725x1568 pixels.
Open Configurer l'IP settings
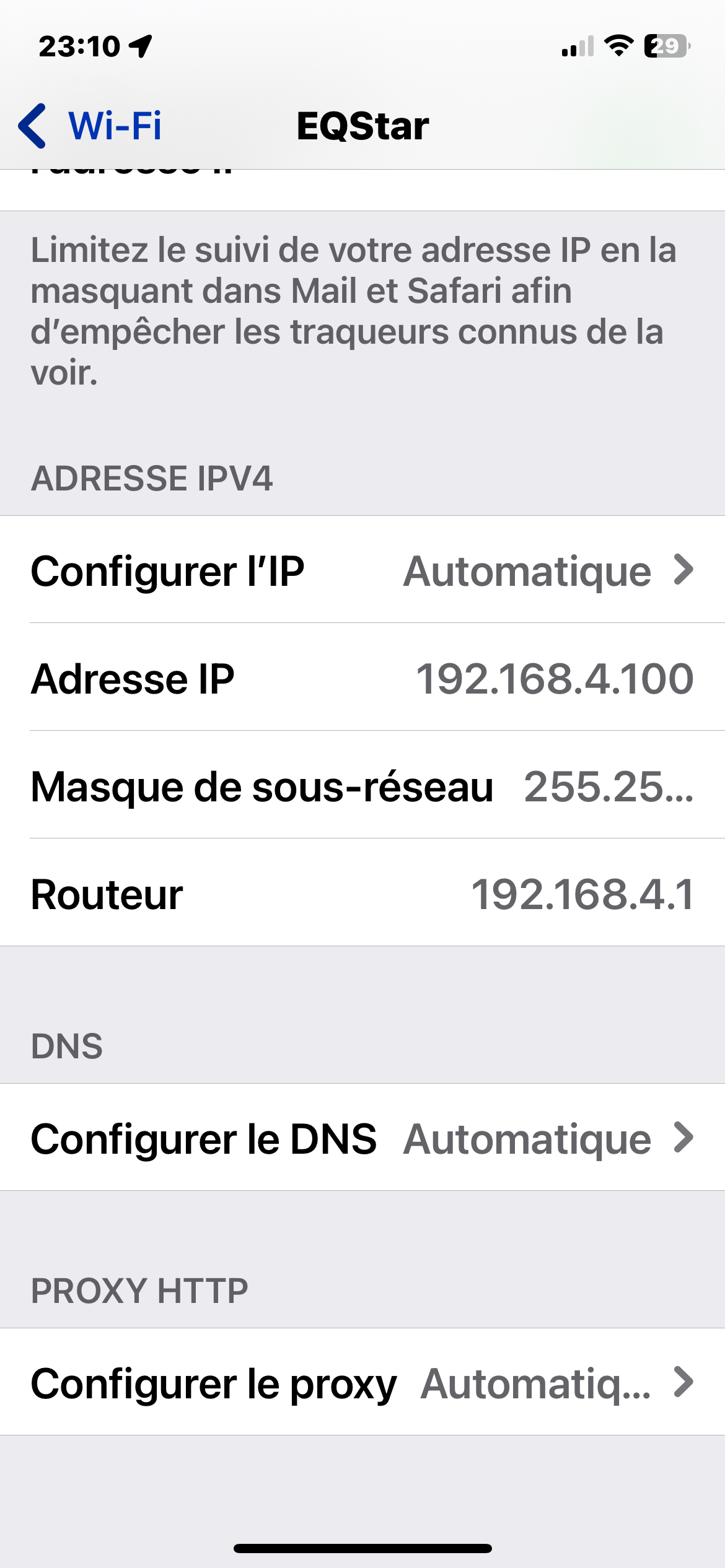point(362,570)
